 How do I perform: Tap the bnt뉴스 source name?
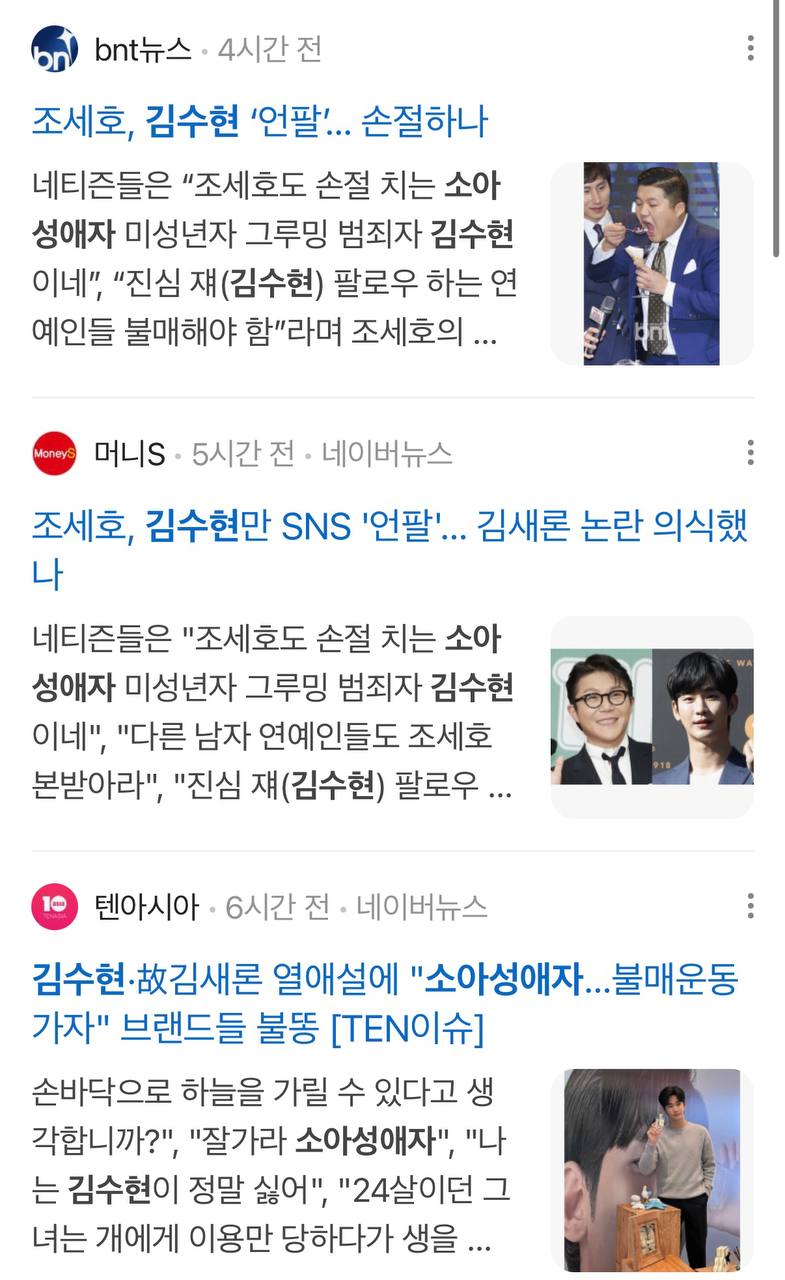point(142,49)
